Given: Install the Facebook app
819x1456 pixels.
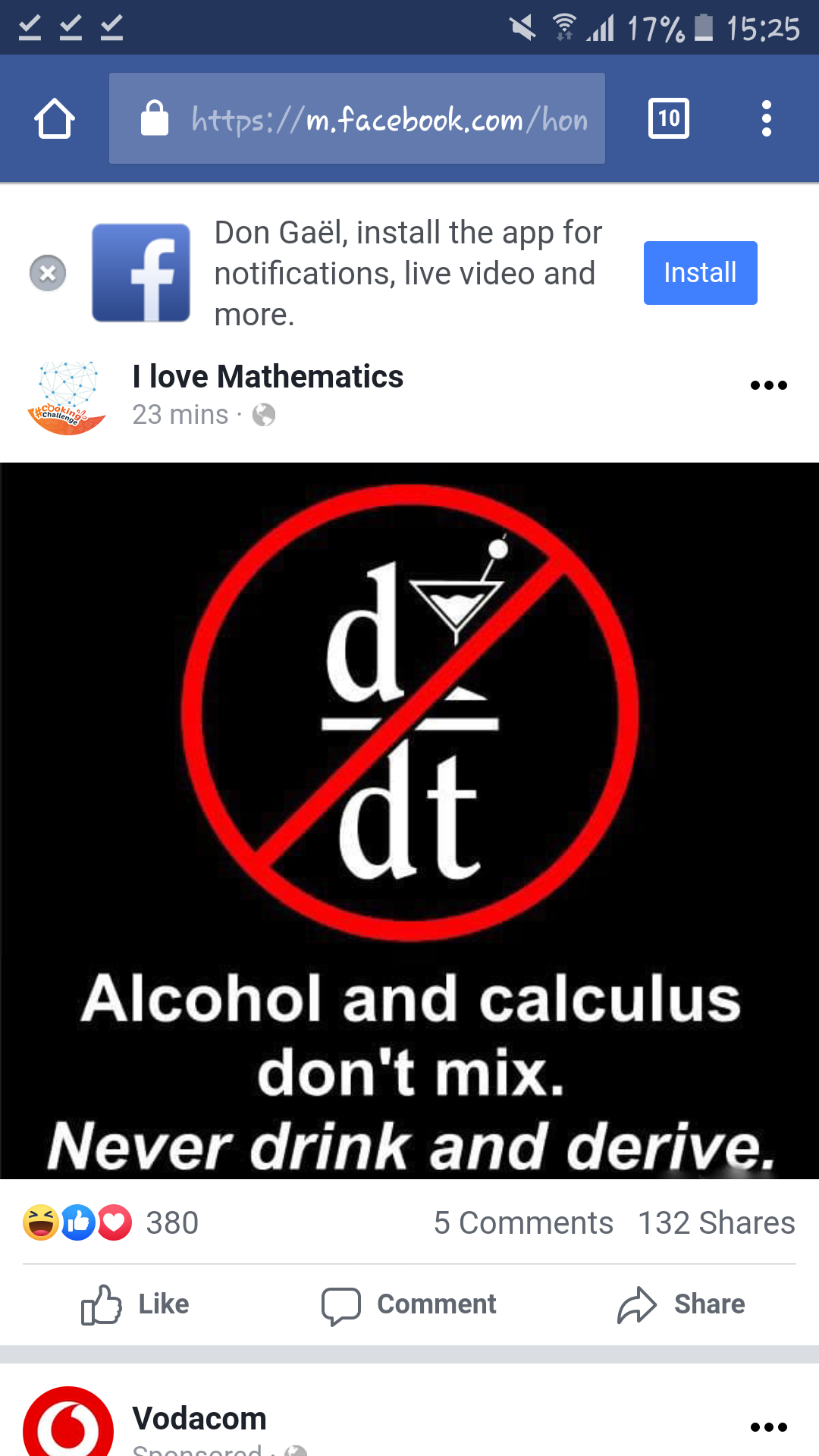Looking at the screenshot, I should pyautogui.click(x=700, y=273).
